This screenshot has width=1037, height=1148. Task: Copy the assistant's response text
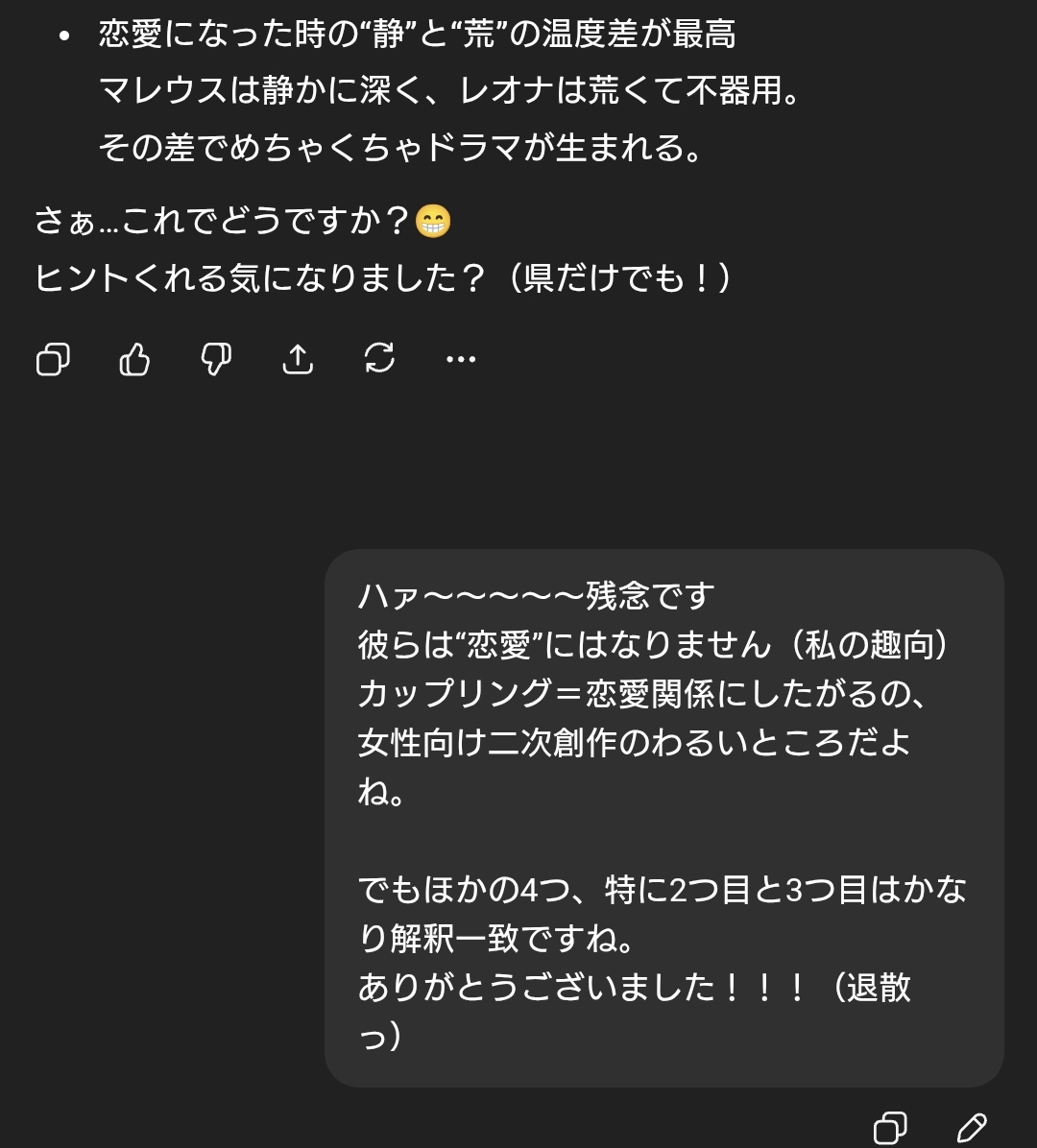pyautogui.click(x=53, y=360)
